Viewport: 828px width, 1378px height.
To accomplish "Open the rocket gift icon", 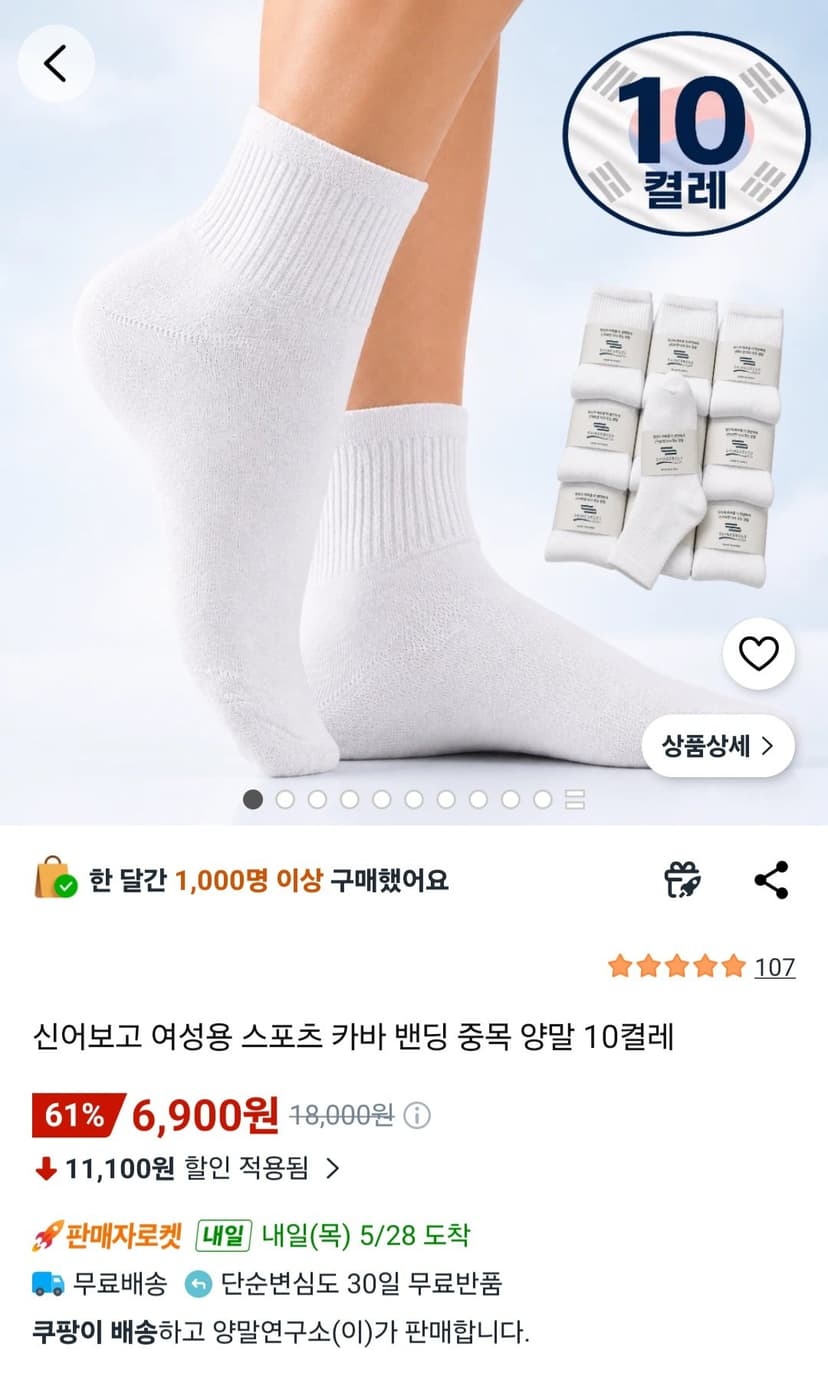I will [x=683, y=880].
